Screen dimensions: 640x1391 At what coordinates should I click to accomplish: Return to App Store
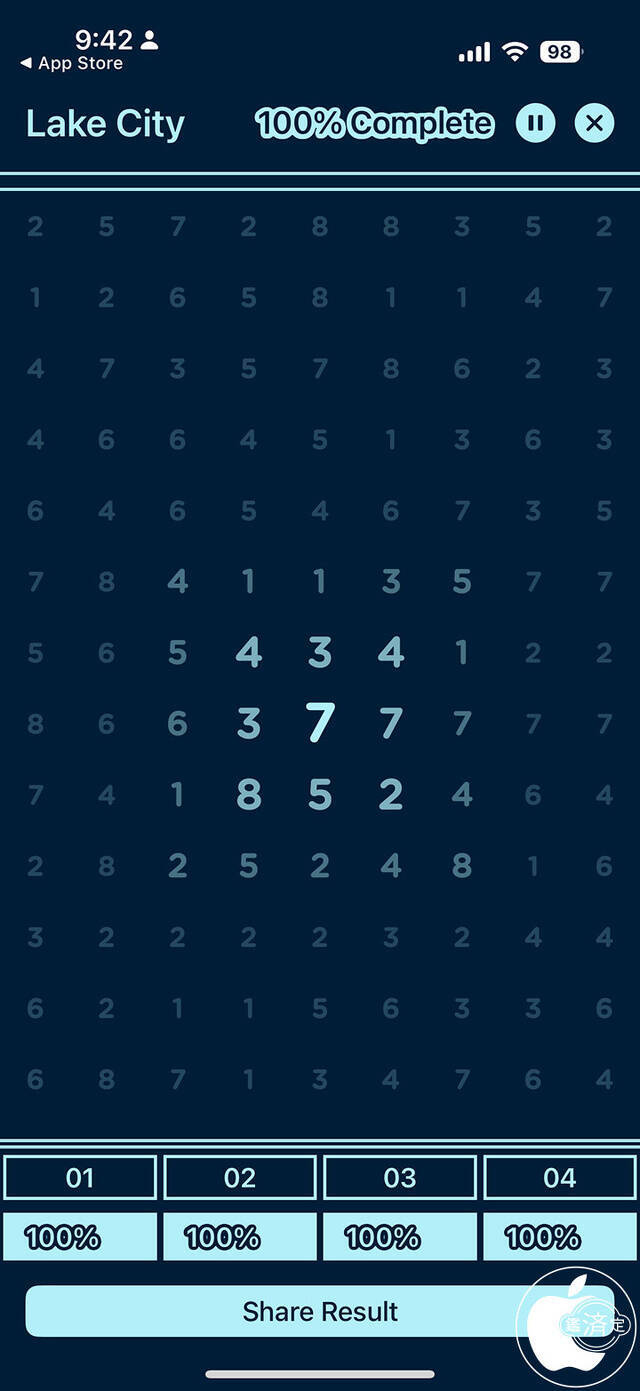(x=72, y=63)
